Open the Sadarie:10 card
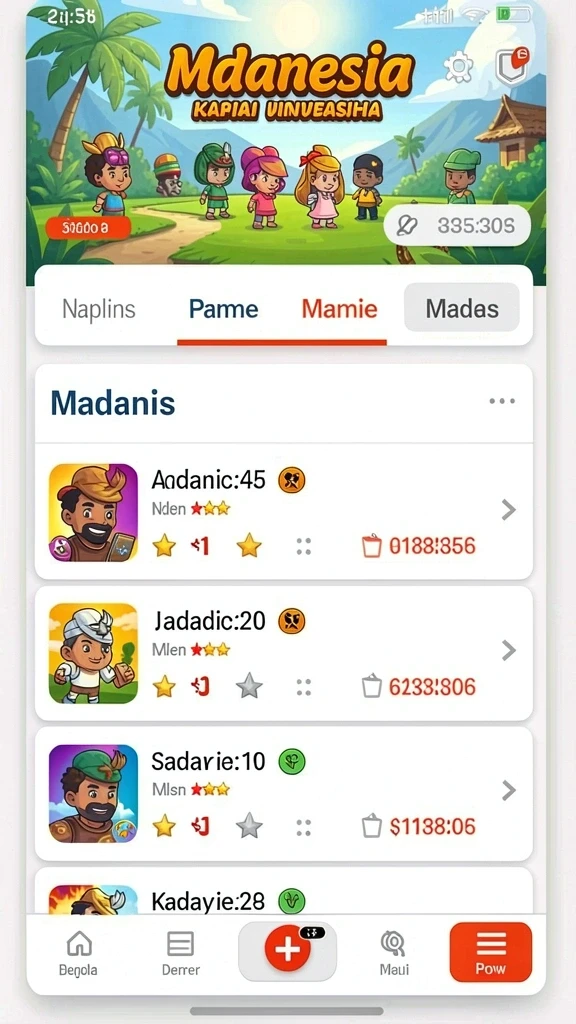Image resolution: width=576 pixels, height=1024 pixels. point(283,793)
